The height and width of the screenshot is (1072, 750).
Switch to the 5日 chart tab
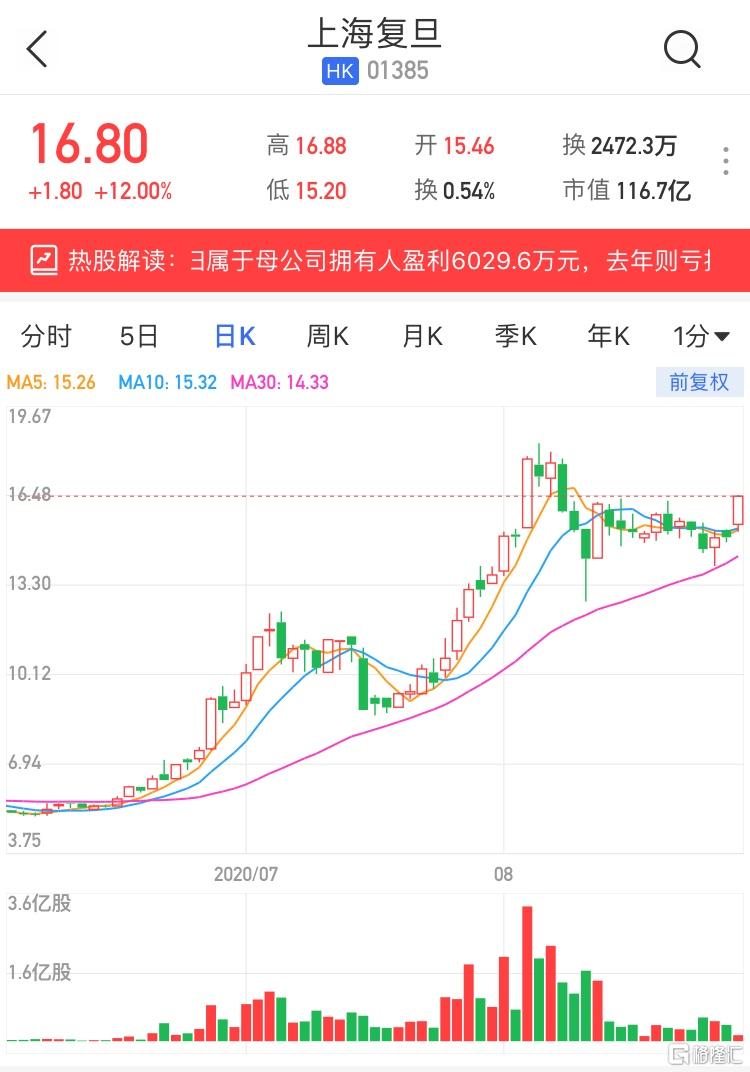(x=139, y=337)
